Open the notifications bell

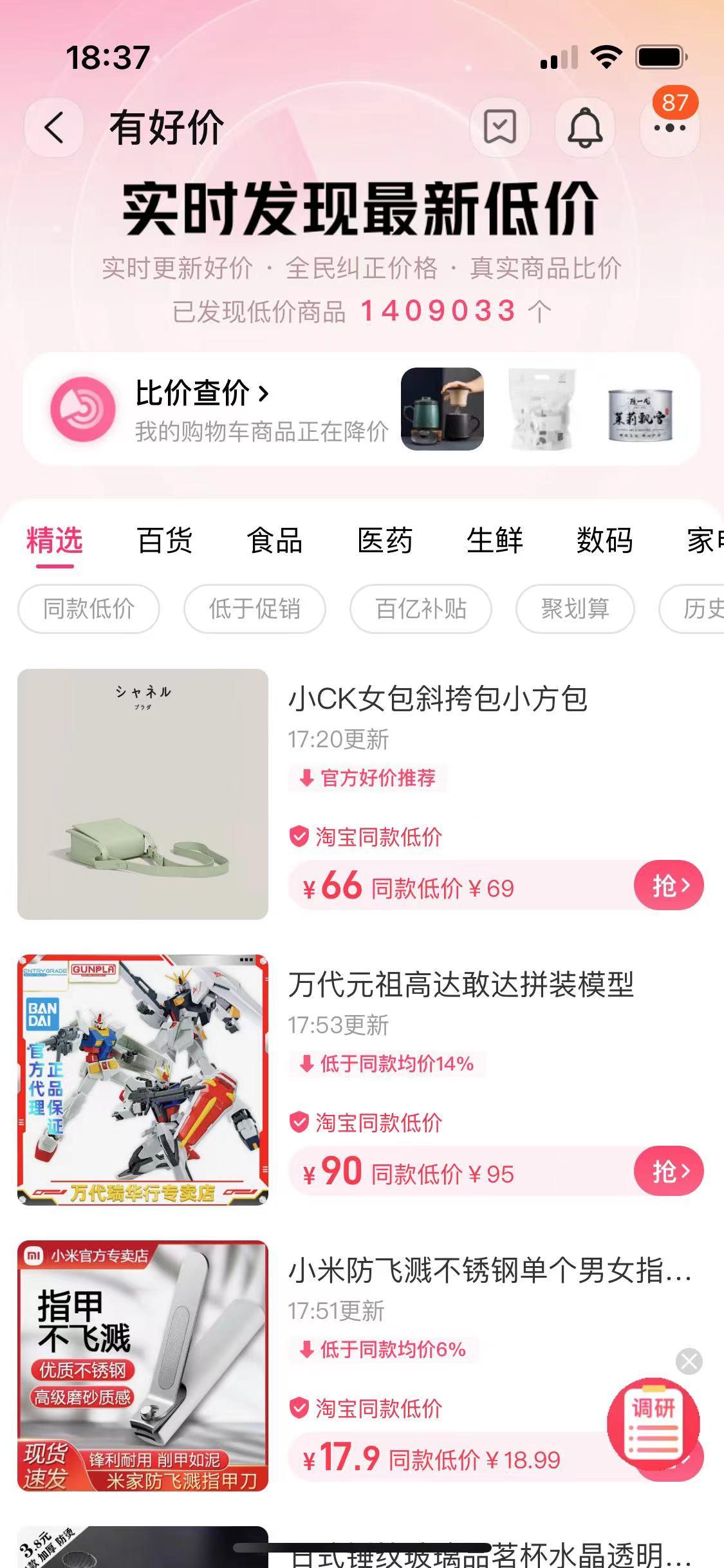coord(584,127)
